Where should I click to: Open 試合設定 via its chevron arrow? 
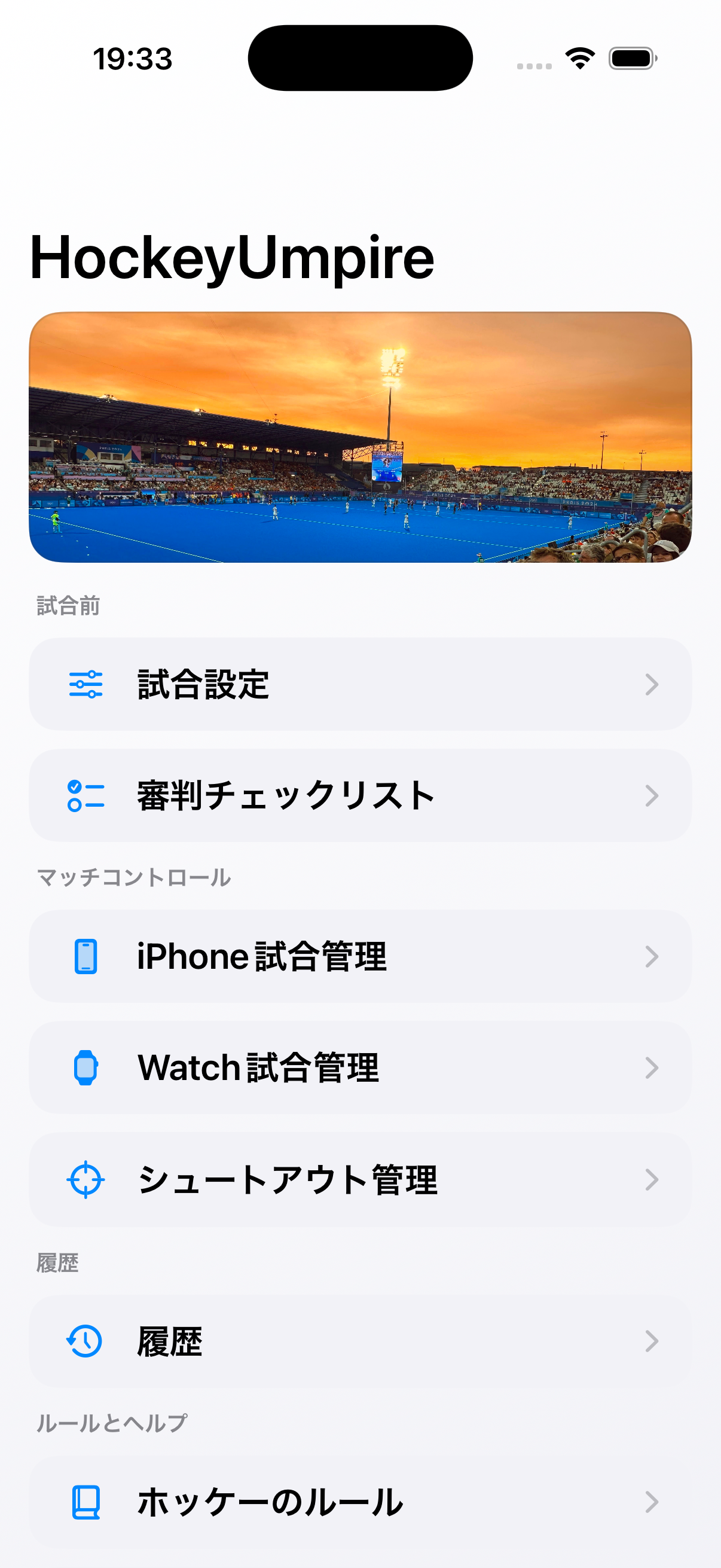(652, 684)
